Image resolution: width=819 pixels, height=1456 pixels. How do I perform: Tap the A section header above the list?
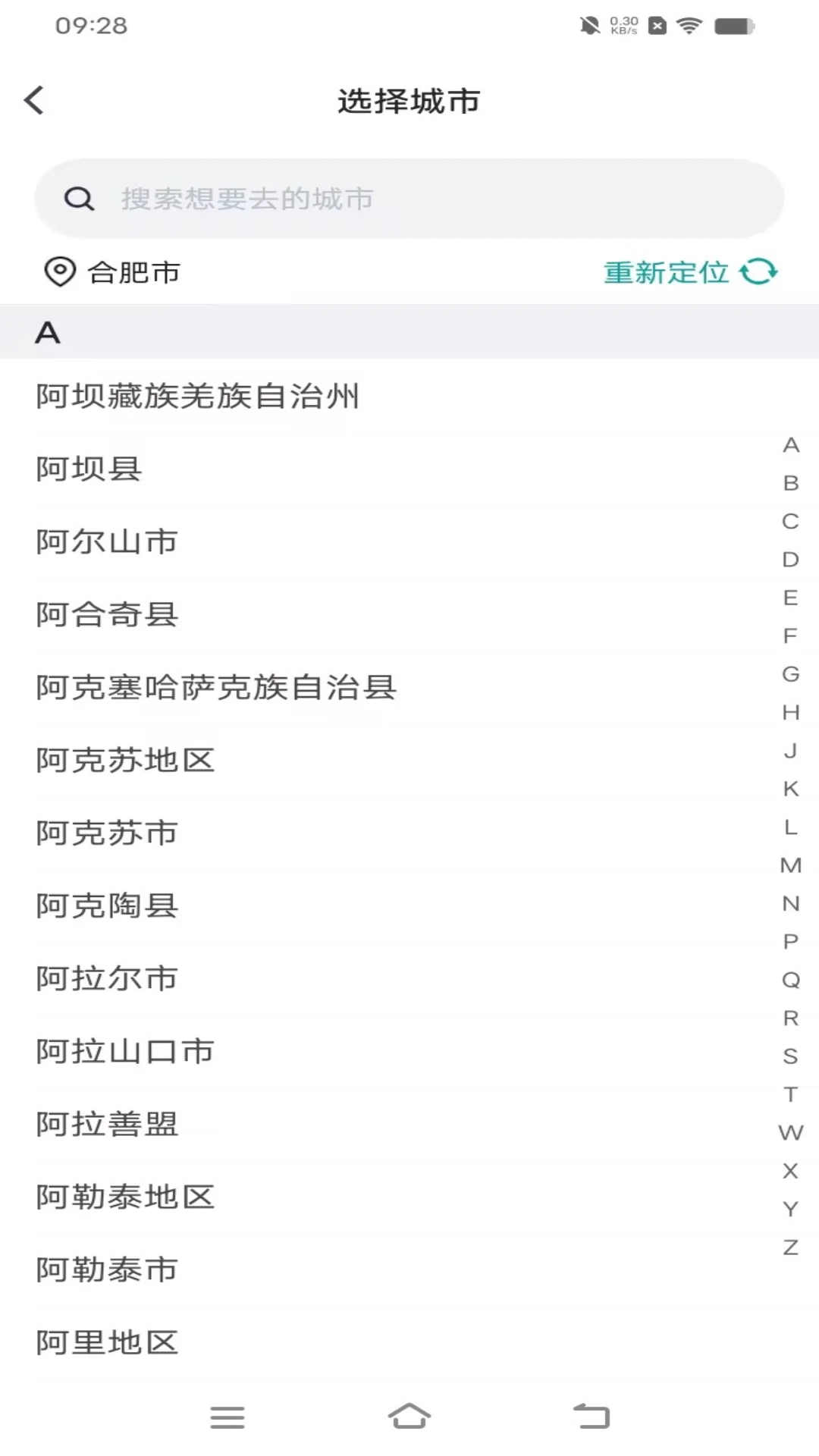coord(47,331)
